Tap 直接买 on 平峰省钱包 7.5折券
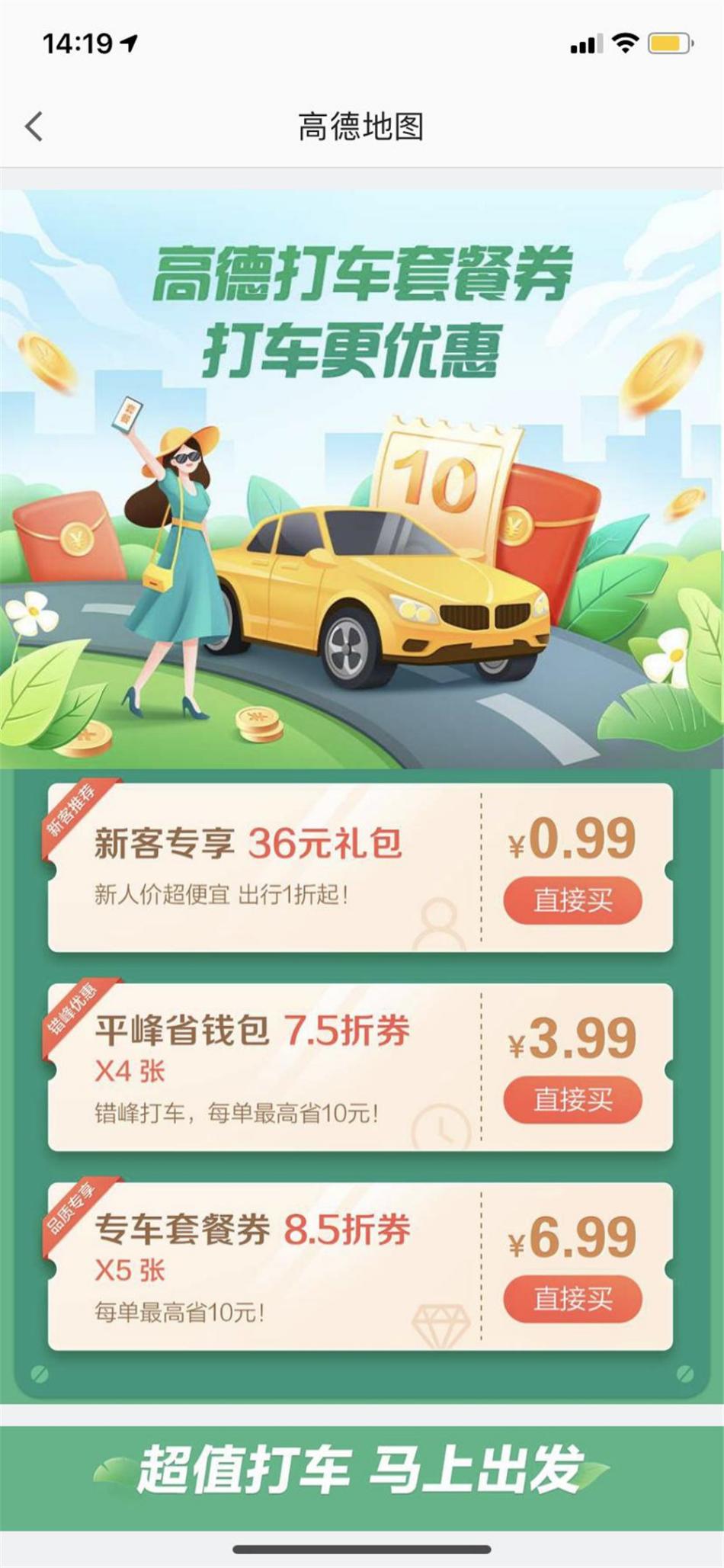This screenshot has height=1568, width=724. tap(572, 1099)
